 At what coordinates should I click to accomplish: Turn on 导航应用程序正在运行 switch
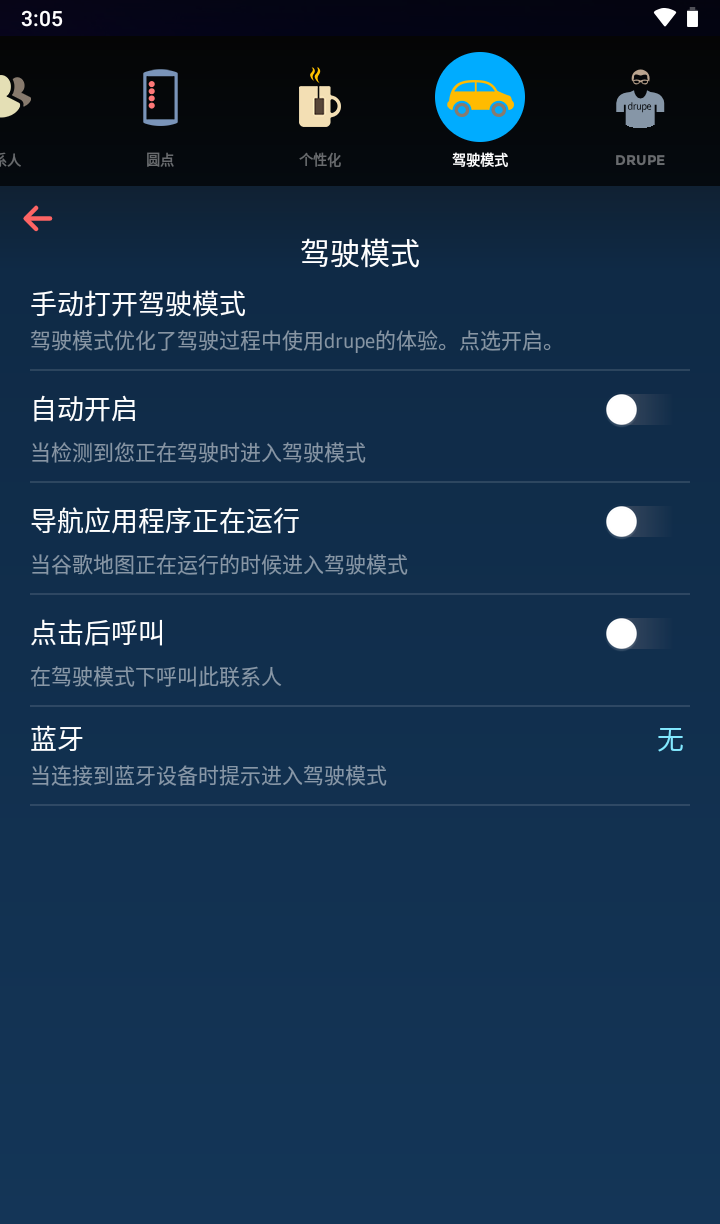click(638, 522)
